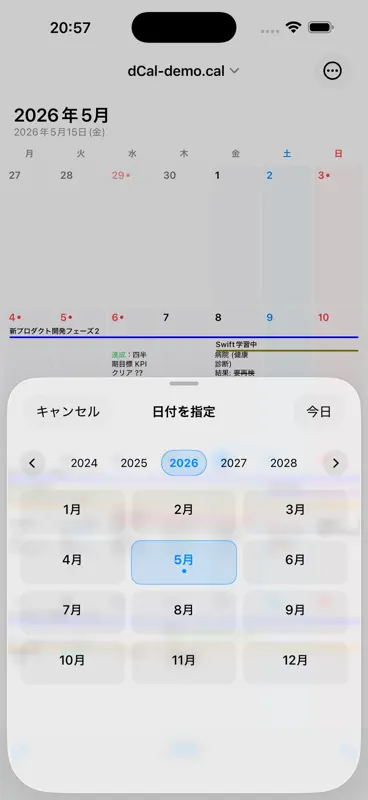Expand the dCal-demo.cal calendar dropdown

(183, 71)
